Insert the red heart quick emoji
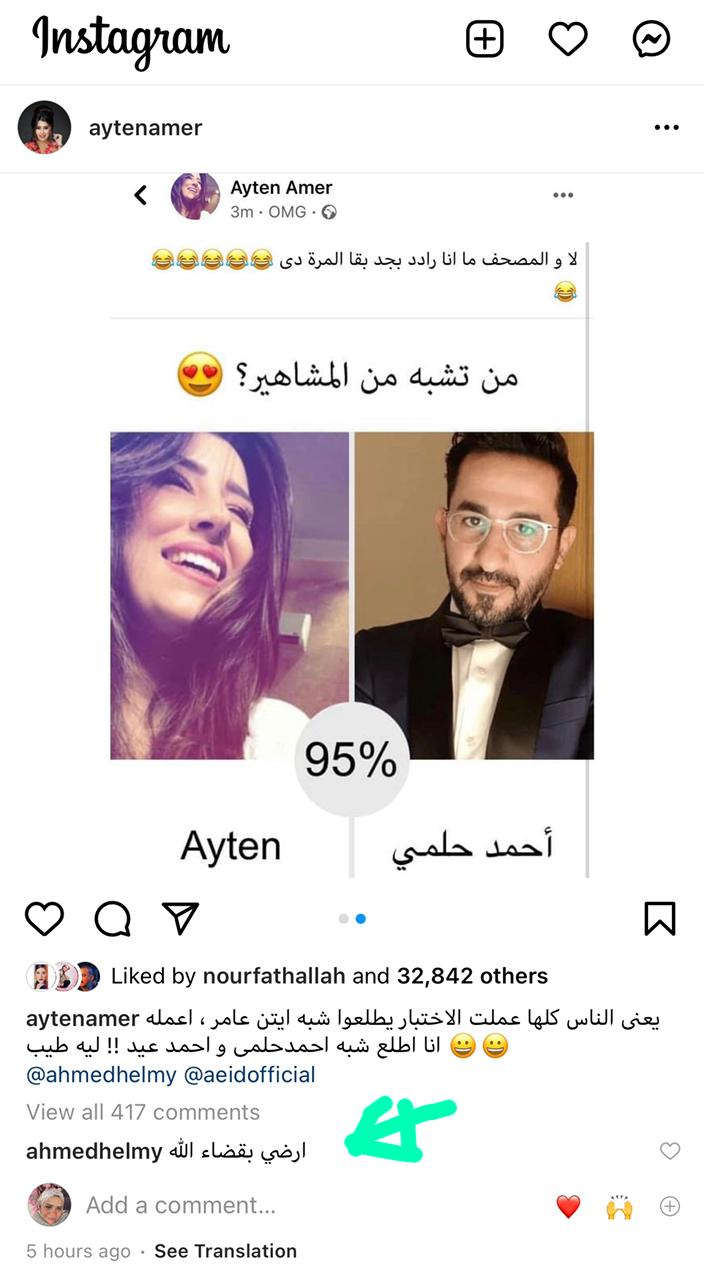 point(568,1207)
